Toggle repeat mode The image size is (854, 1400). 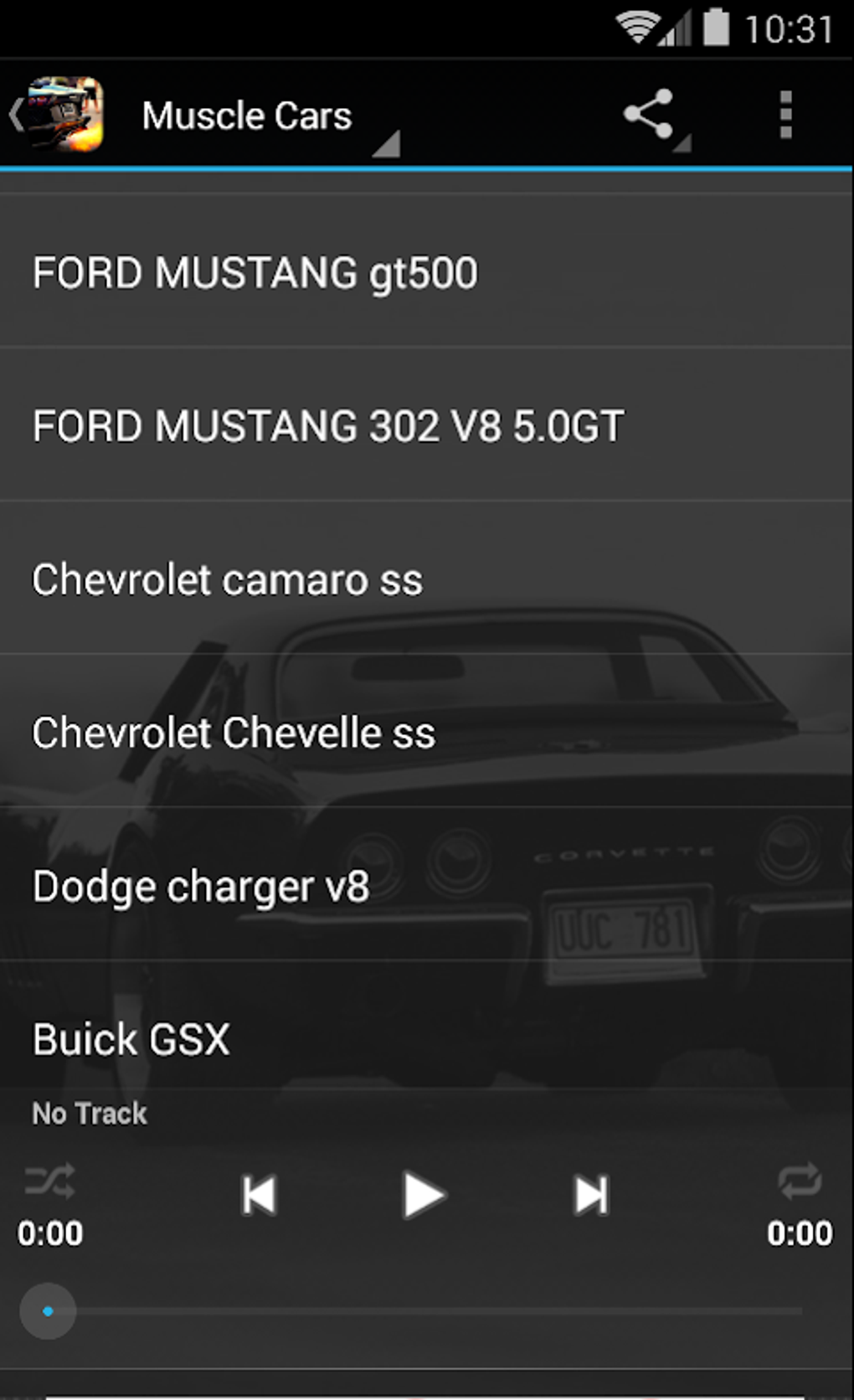pos(799,1181)
